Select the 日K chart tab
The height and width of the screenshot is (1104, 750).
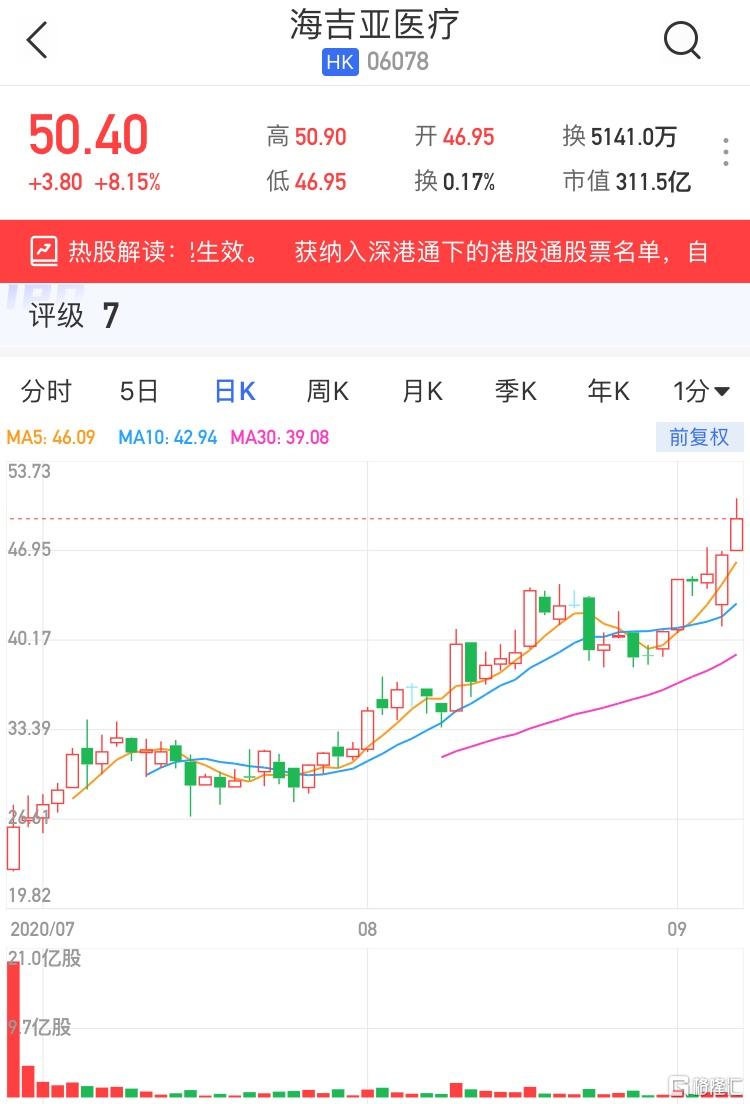(x=235, y=391)
